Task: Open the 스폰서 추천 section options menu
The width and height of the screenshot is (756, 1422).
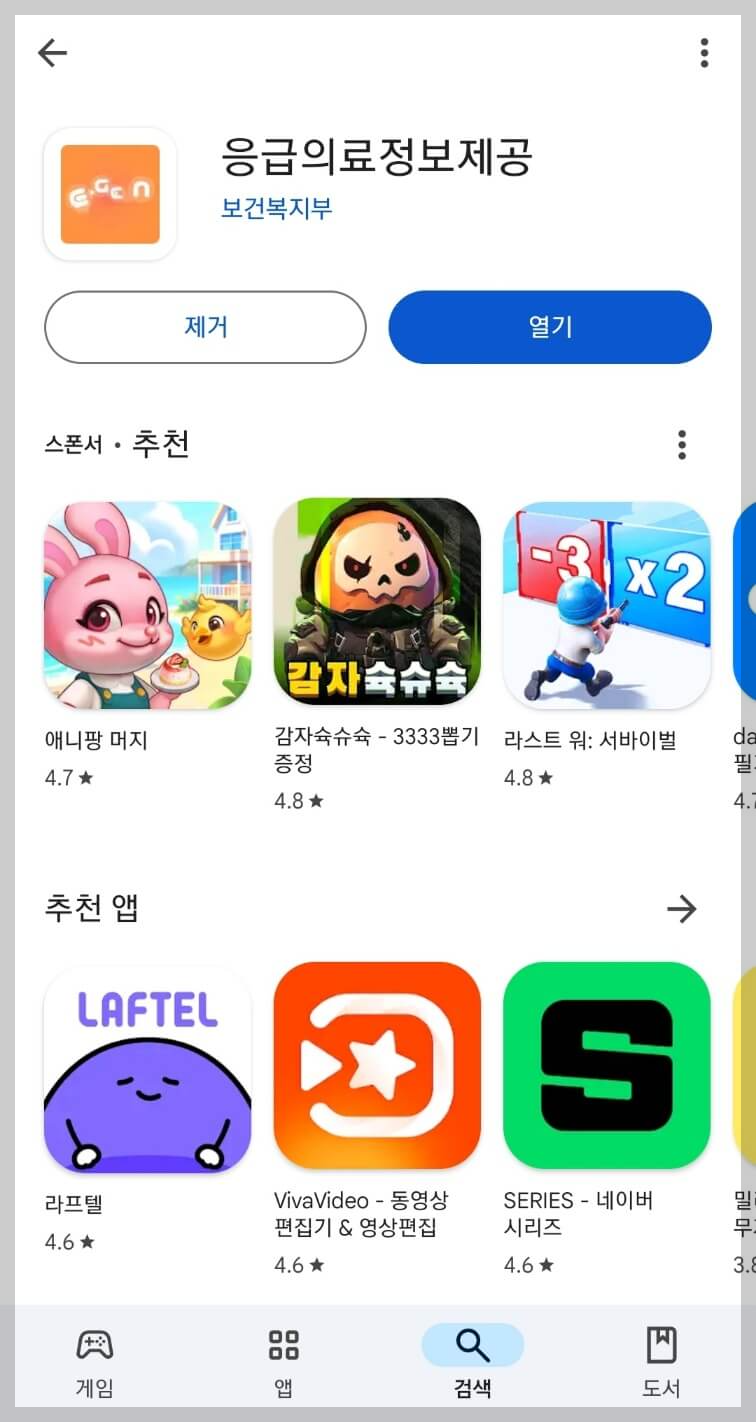Action: 682,444
